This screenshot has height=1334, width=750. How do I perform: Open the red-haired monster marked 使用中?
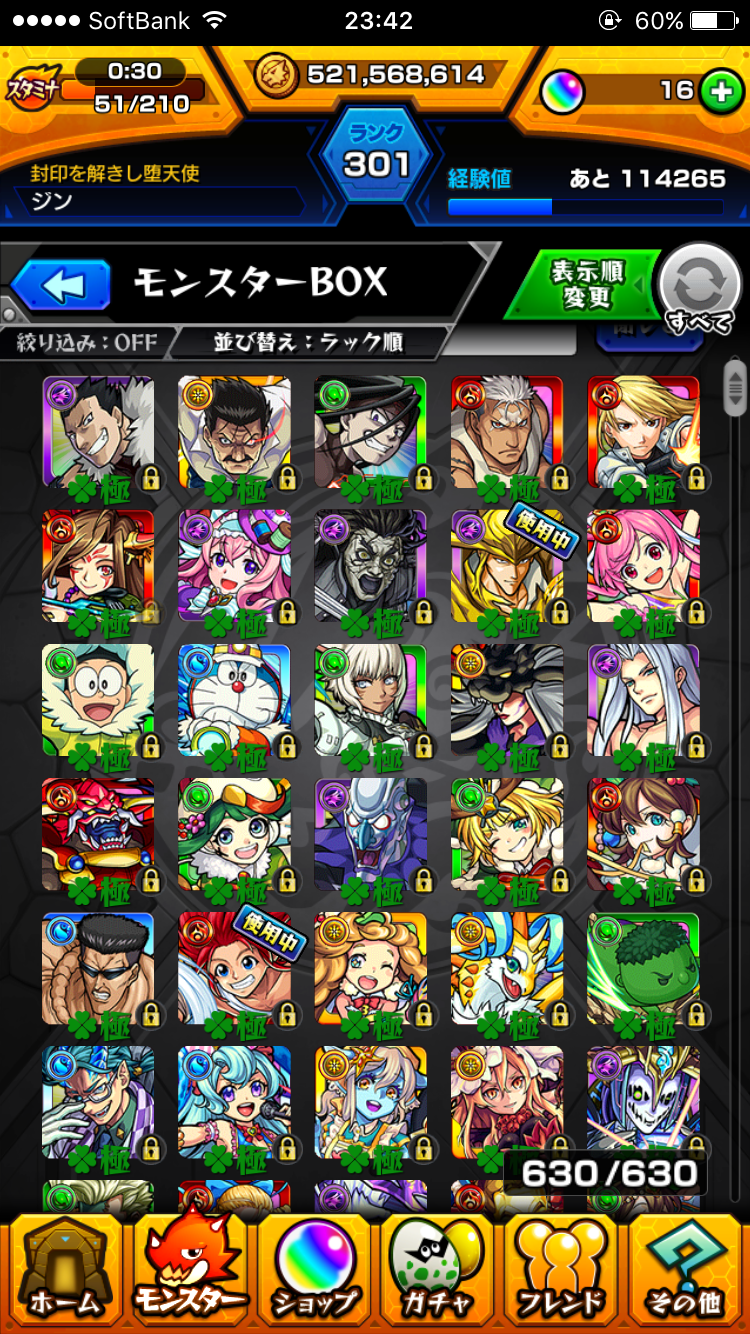[x=235, y=968]
